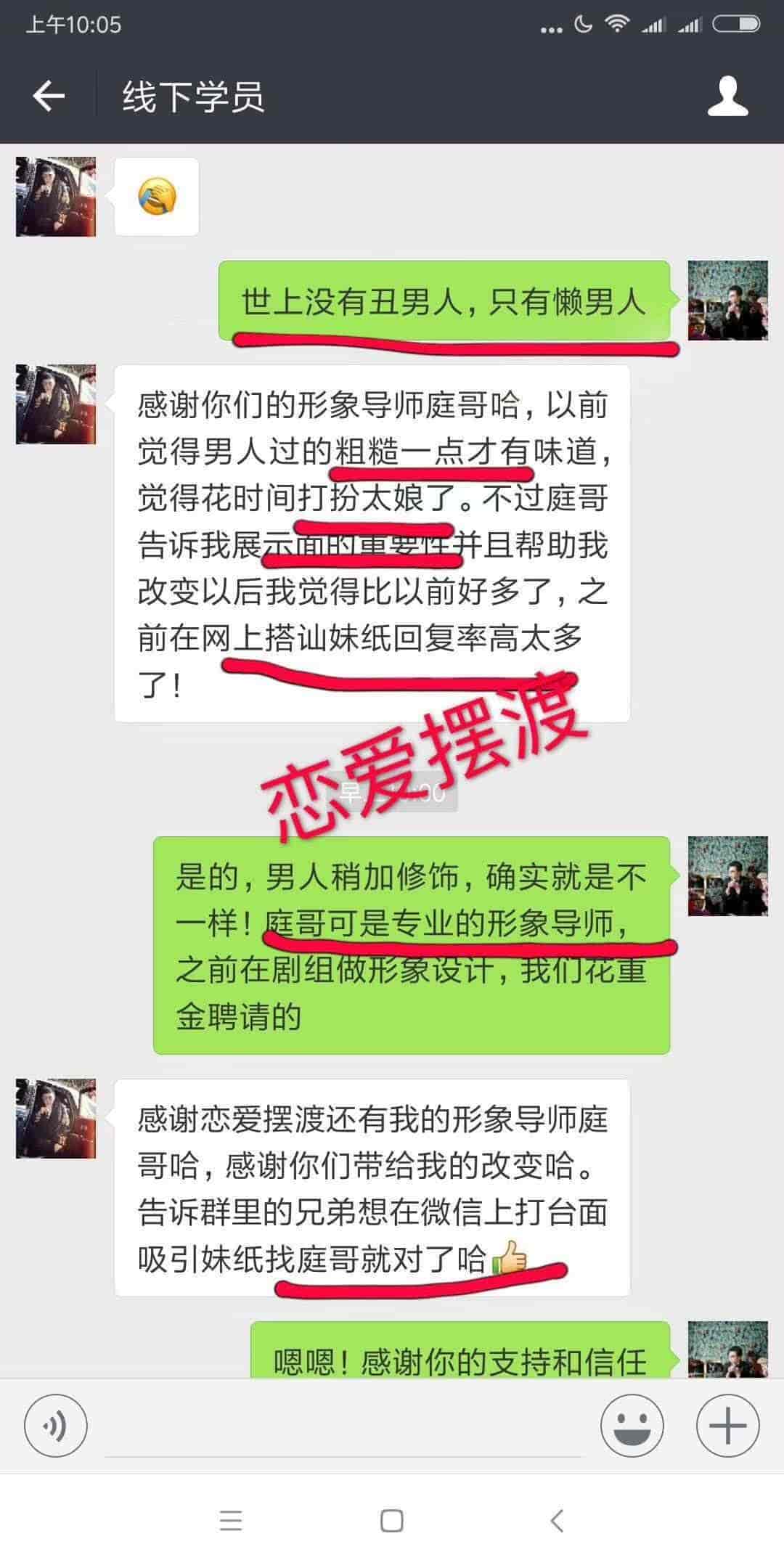Open the recent apps menu button

pyautogui.click(x=230, y=1521)
